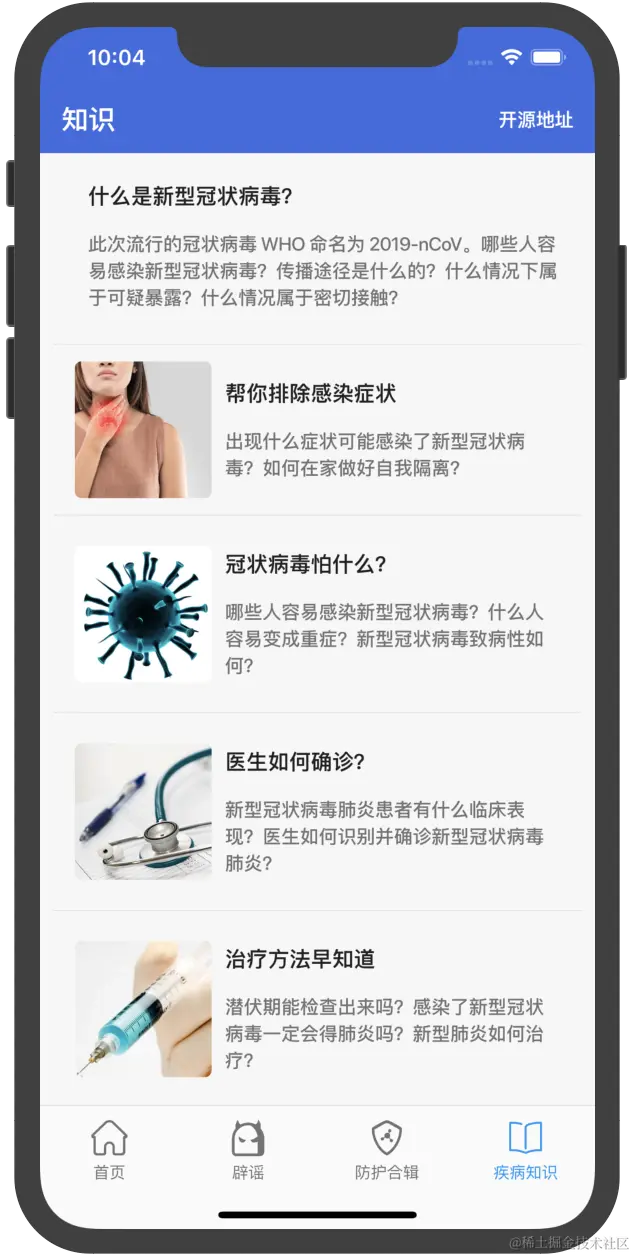Switch to the 首页 tab
634x1256 pixels.
109,1150
